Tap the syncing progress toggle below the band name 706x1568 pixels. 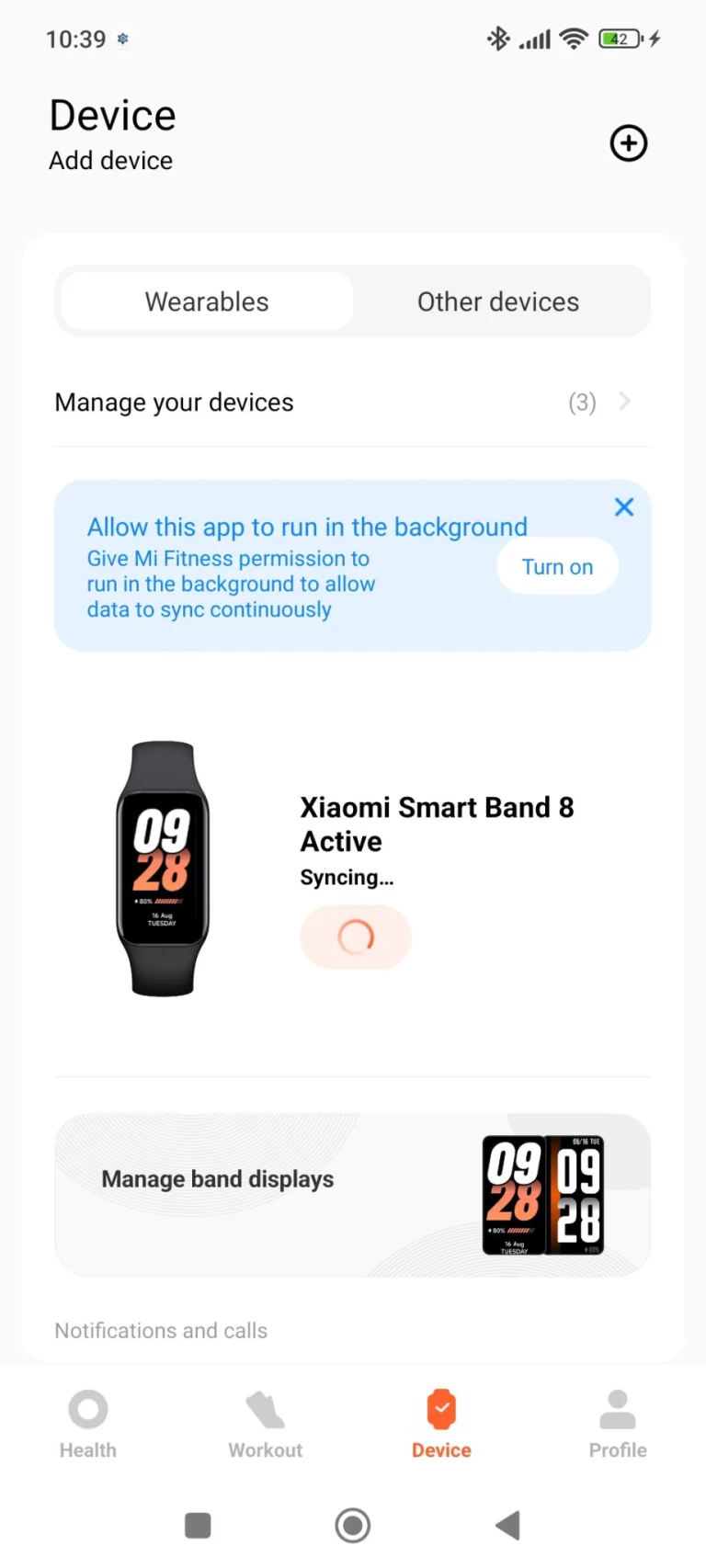356,937
